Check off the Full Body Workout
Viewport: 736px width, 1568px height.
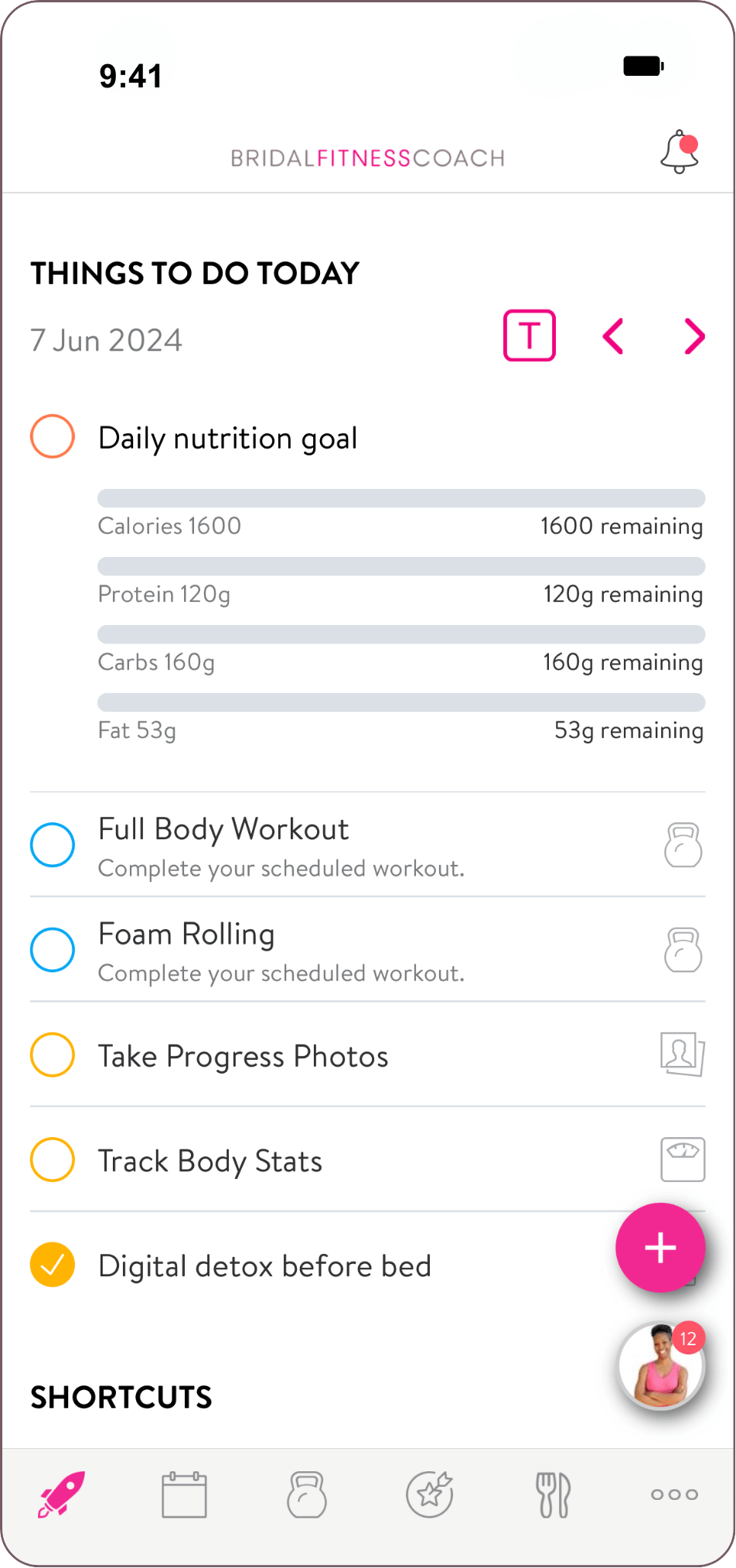[x=53, y=844]
